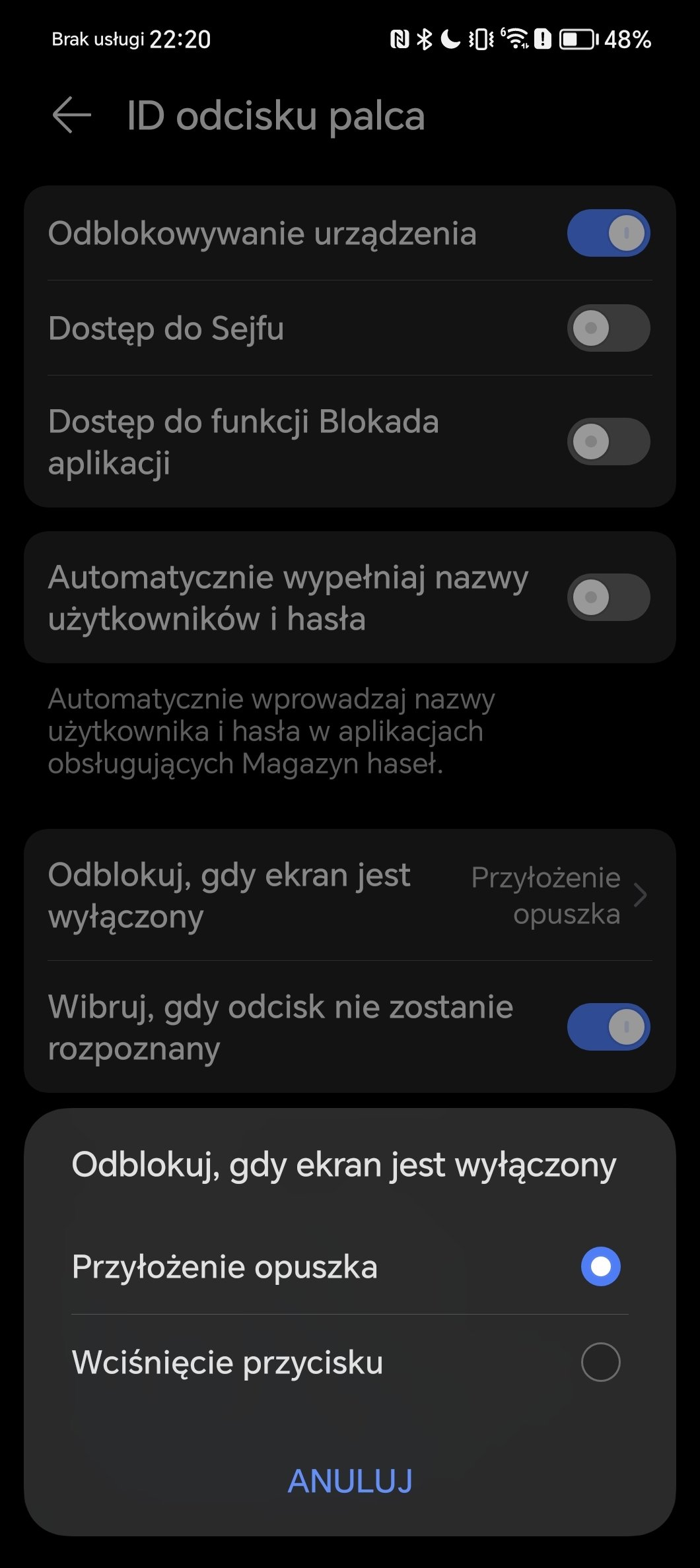Select the Wciśnięcie przycisku option
Image resolution: width=700 pixels, height=1568 pixels.
[349, 1361]
